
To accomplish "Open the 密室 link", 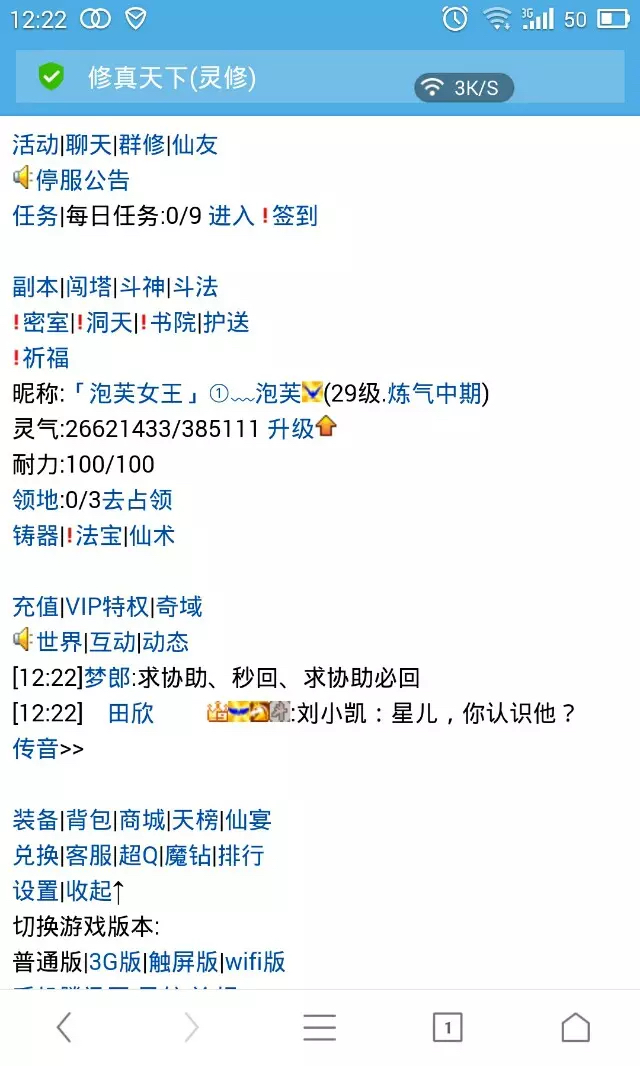I will click(x=46, y=323).
